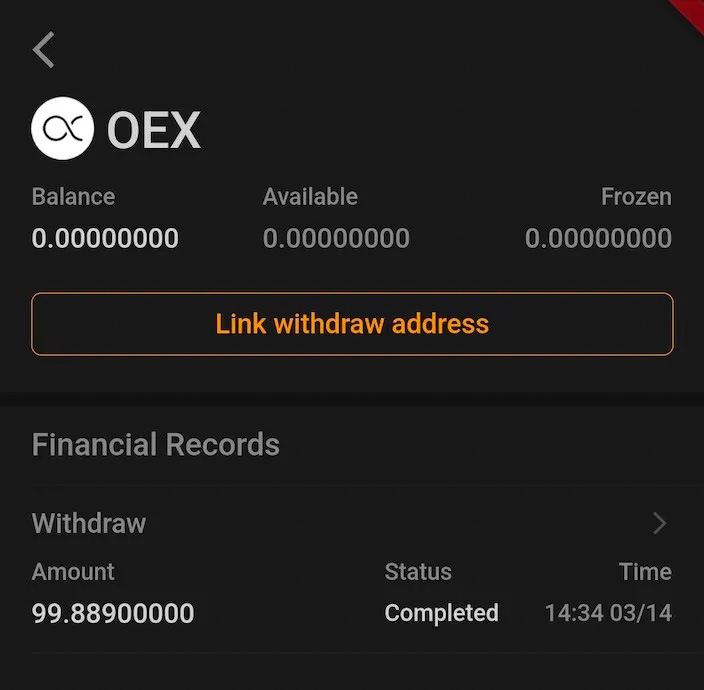The width and height of the screenshot is (704, 690).
Task: Open the Withdraw record of 99.88900000
Action: [x=352, y=568]
